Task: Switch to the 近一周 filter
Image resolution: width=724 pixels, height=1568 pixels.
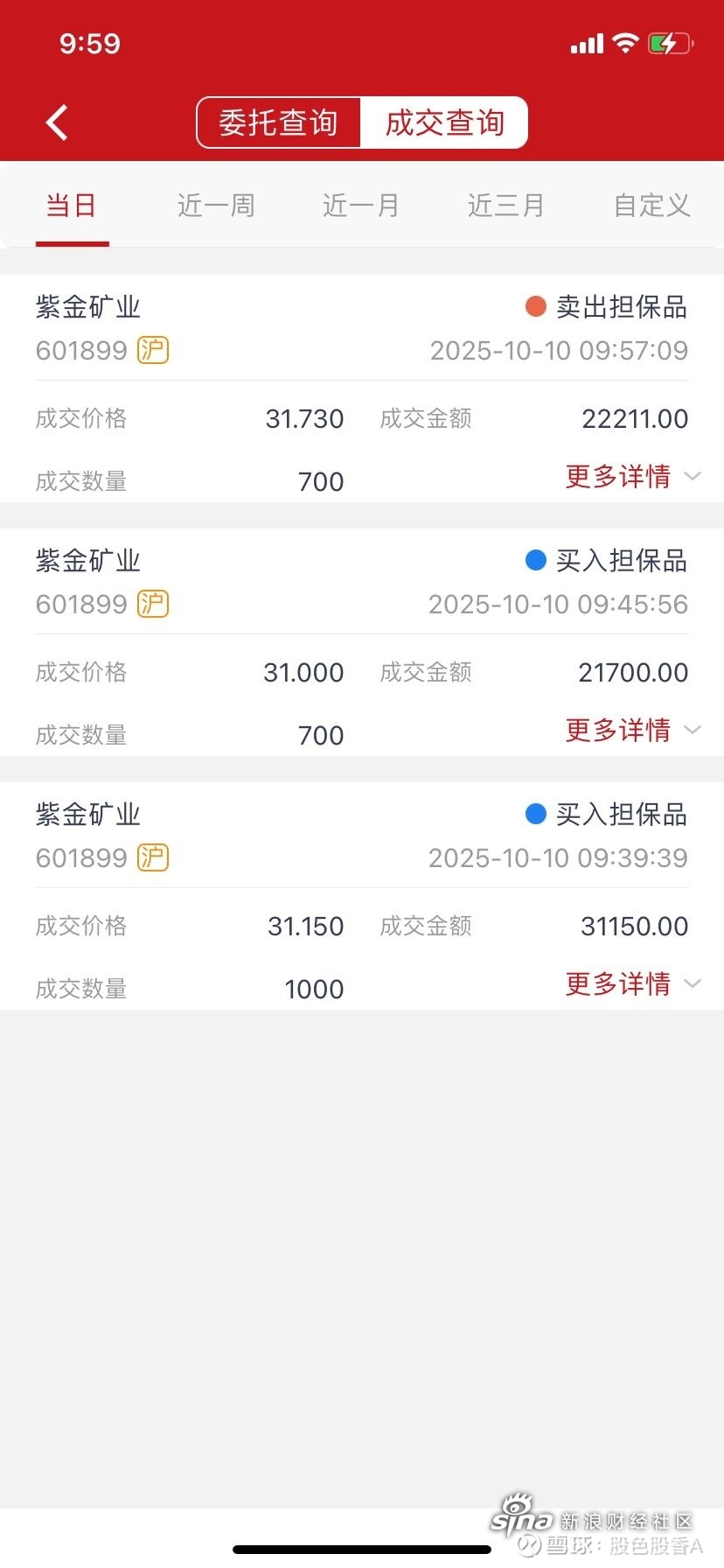Action: tap(215, 205)
